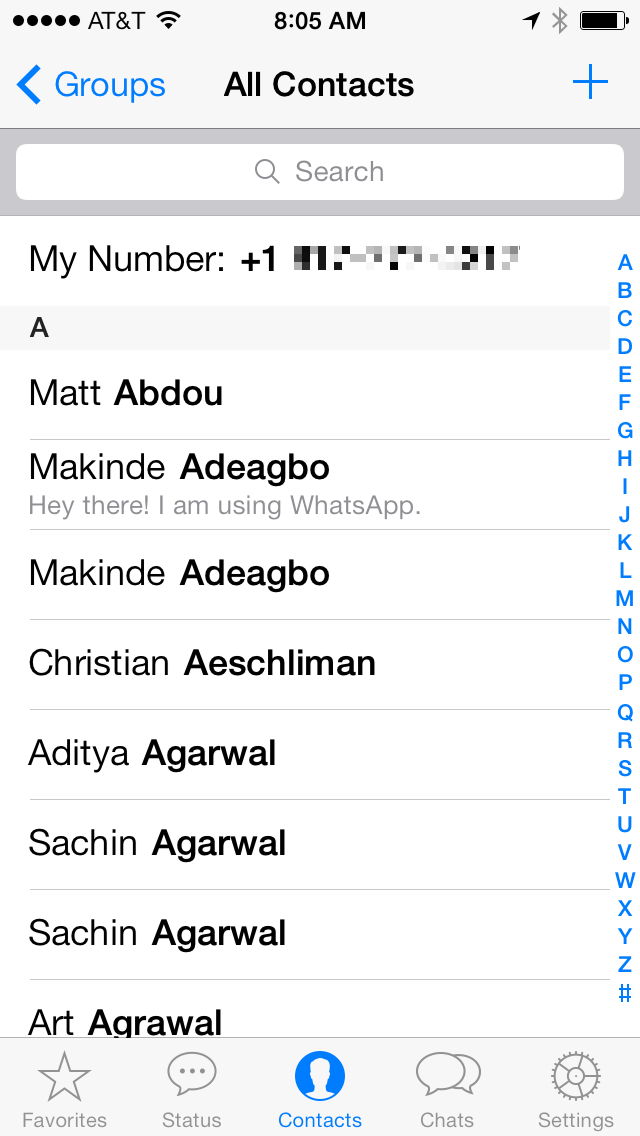This screenshot has width=640, height=1136.
Task: Add a new contact with the plus icon
Action: (590, 83)
